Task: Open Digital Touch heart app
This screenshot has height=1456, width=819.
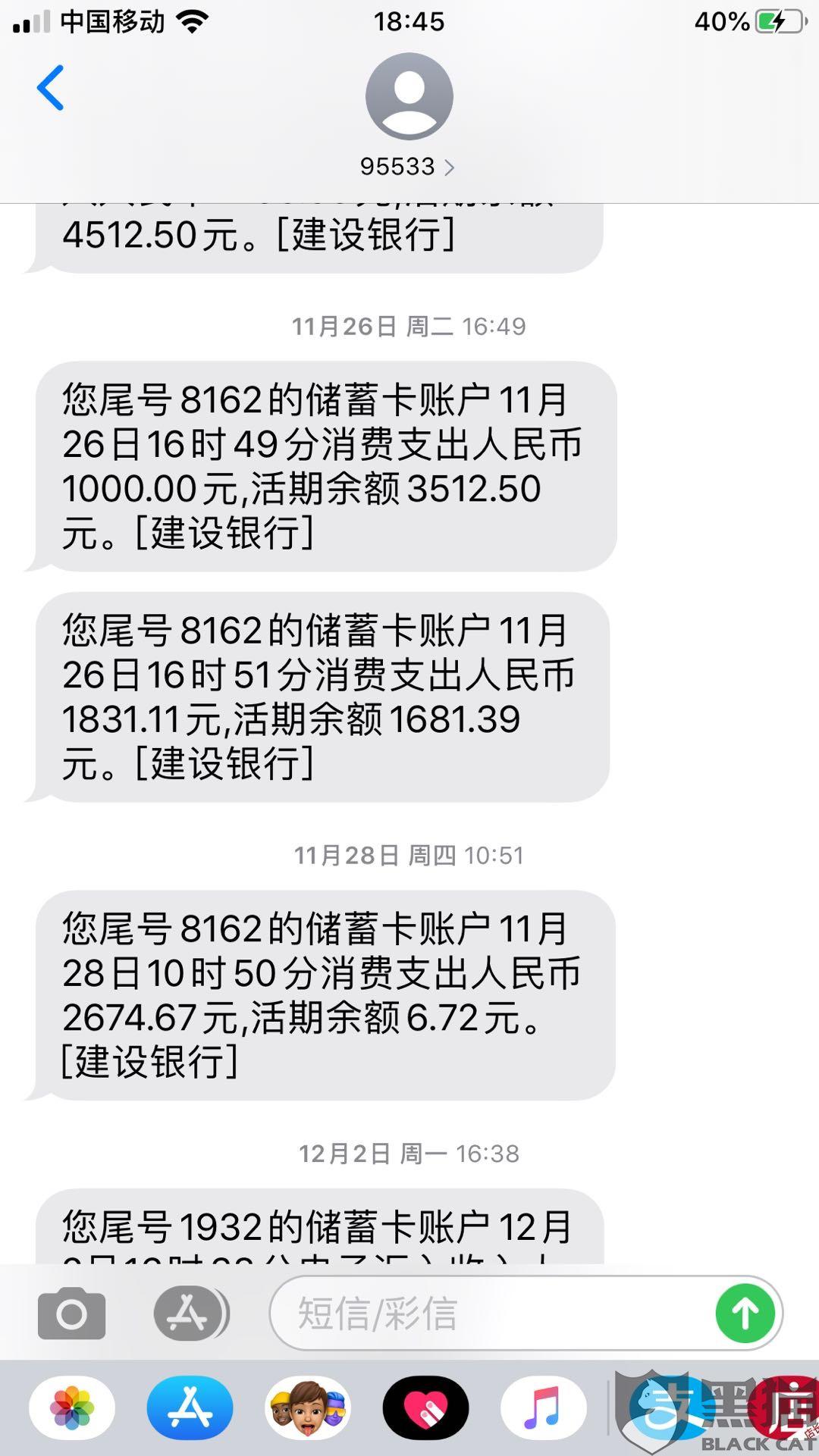Action: 425,1408
